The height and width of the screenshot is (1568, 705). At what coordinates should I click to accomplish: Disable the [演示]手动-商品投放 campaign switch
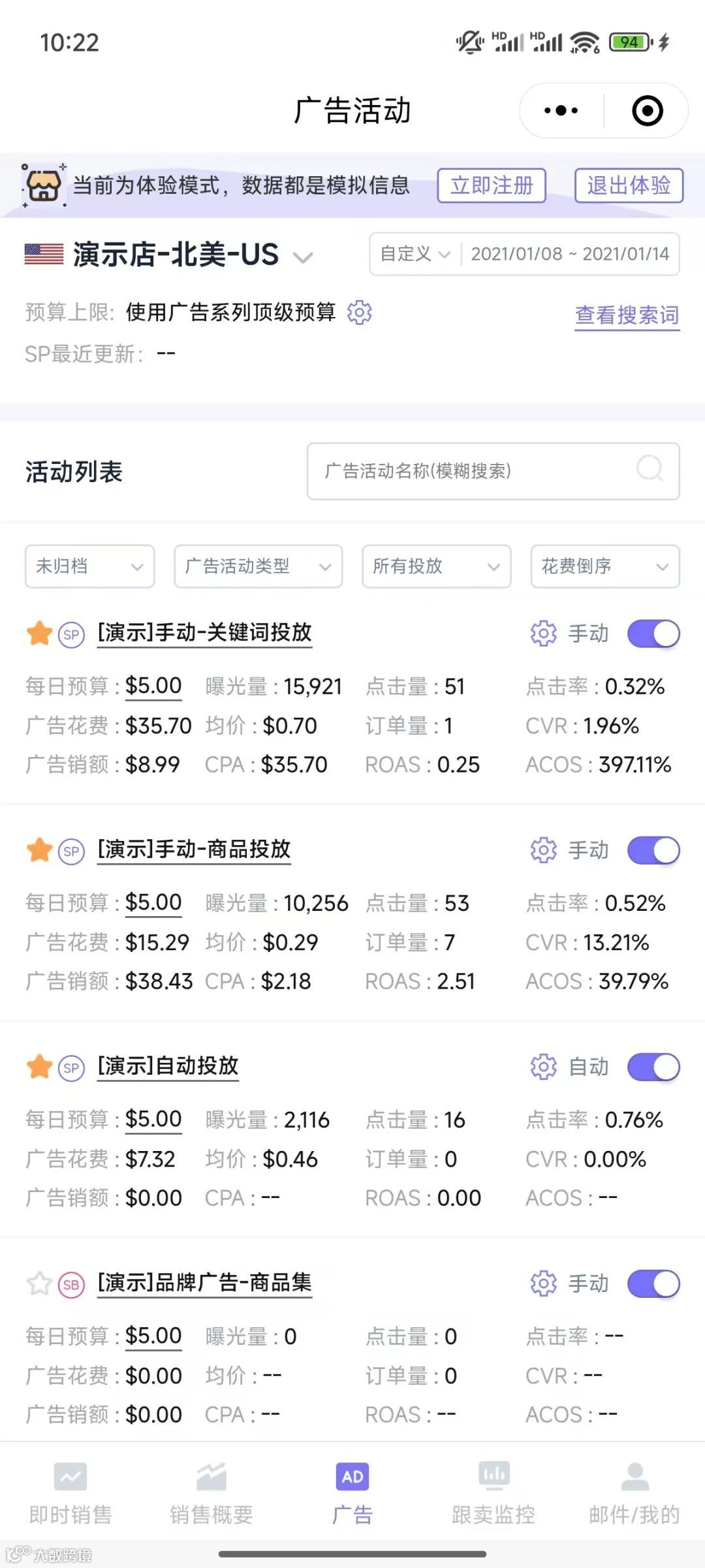pyautogui.click(x=653, y=850)
